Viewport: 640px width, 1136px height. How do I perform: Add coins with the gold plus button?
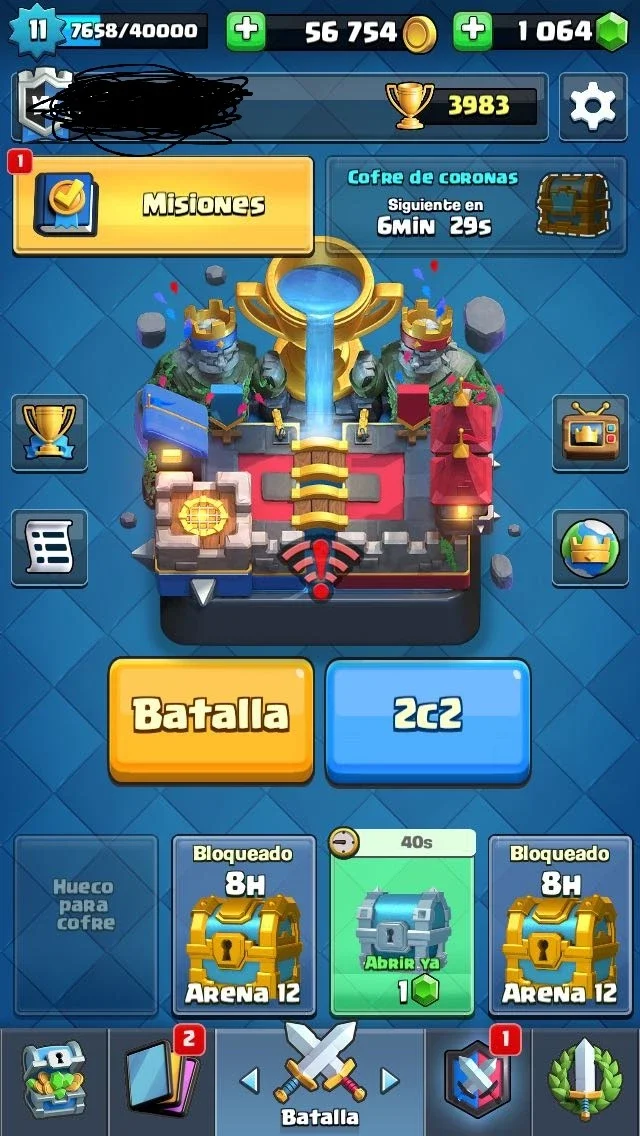point(246,31)
